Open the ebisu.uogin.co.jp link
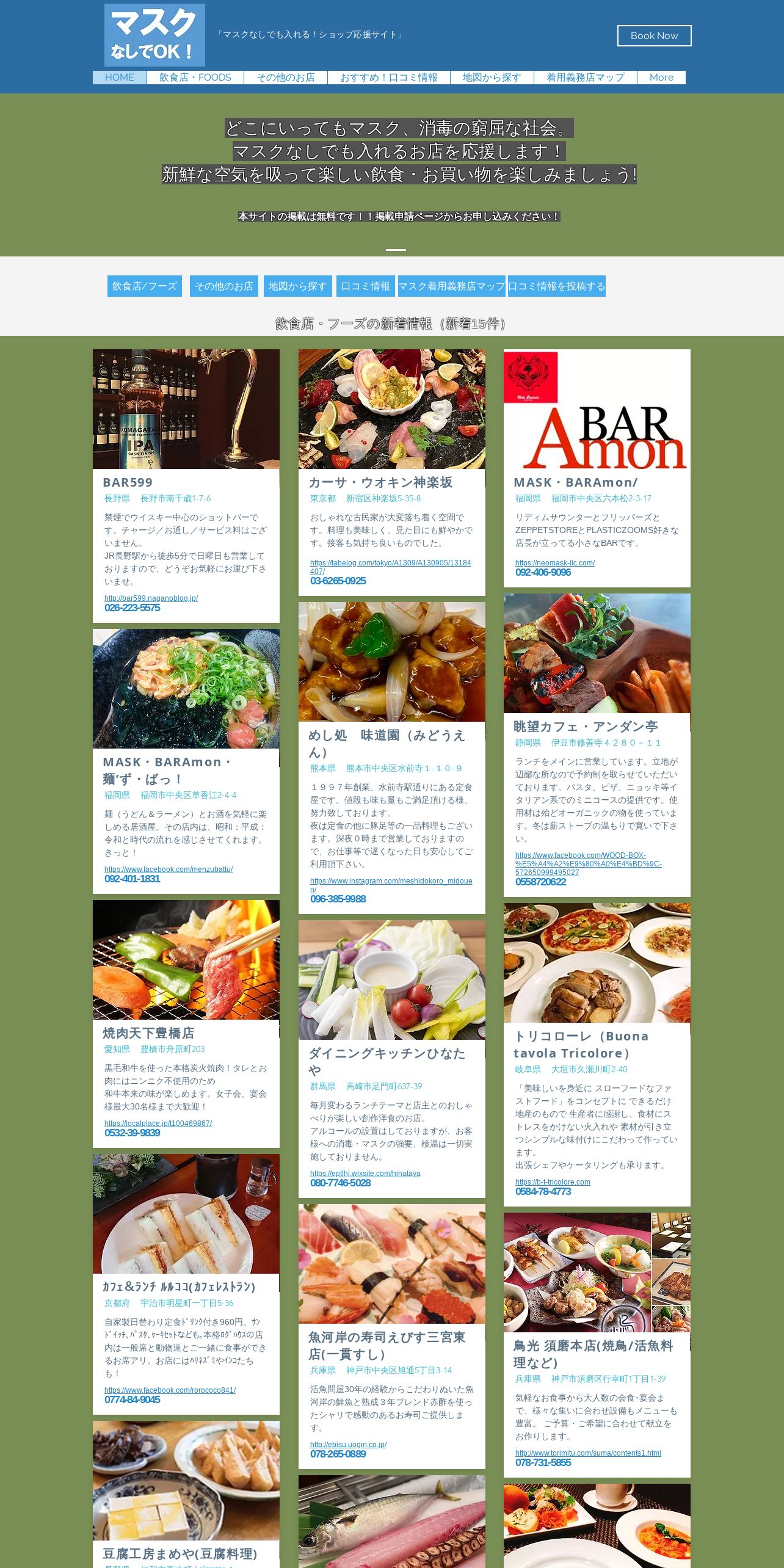 348,1445
